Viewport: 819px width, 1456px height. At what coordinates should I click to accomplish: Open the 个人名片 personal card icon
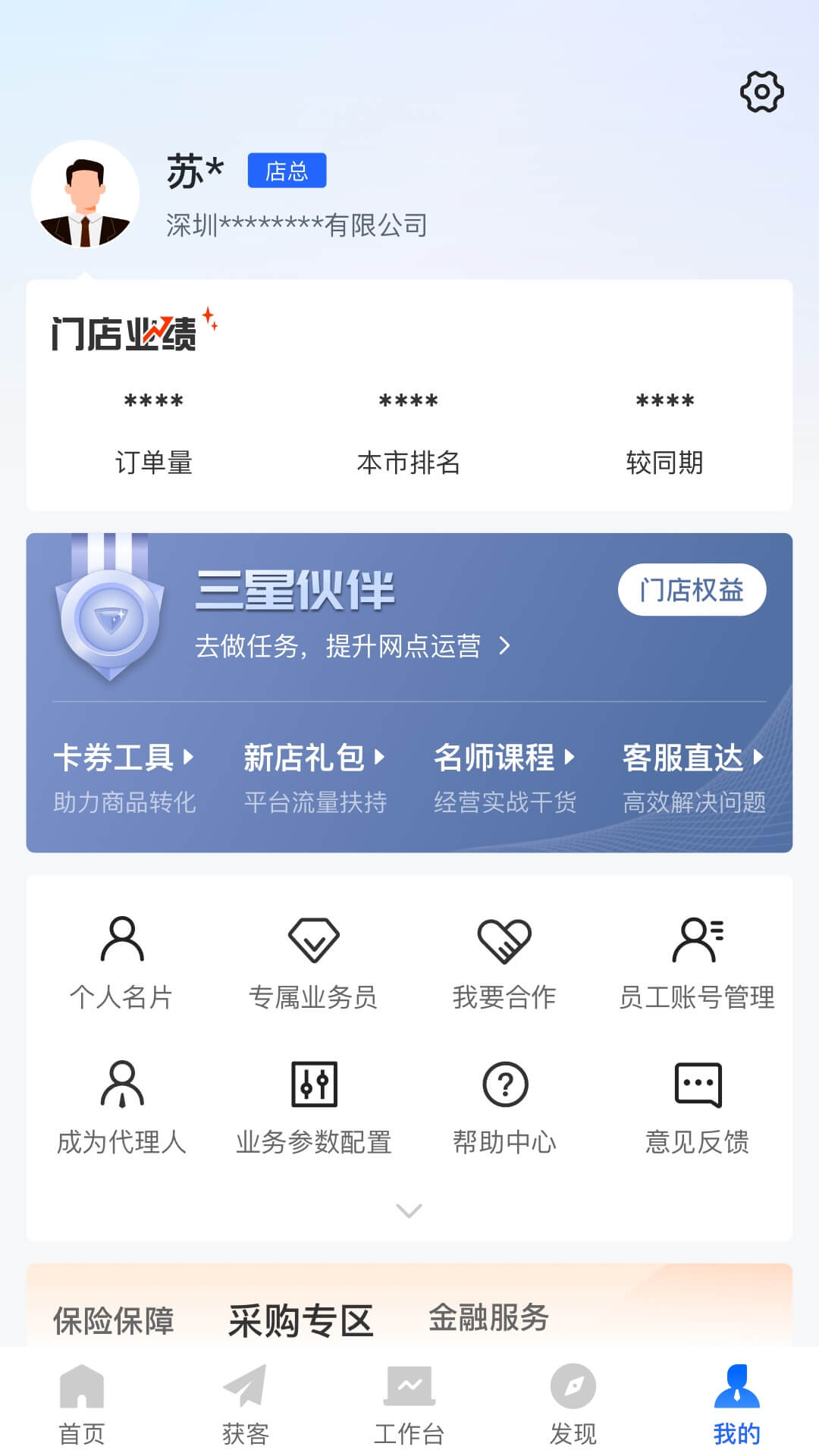(x=121, y=940)
